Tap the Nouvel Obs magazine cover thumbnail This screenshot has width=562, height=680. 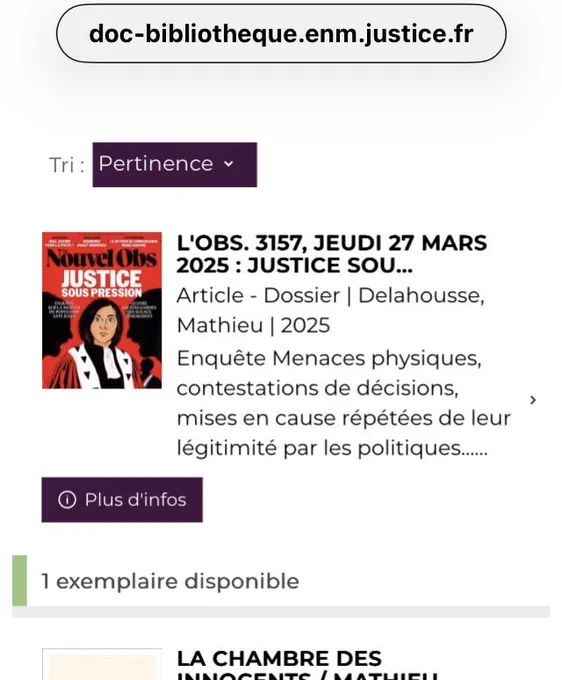(x=102, y=311)
